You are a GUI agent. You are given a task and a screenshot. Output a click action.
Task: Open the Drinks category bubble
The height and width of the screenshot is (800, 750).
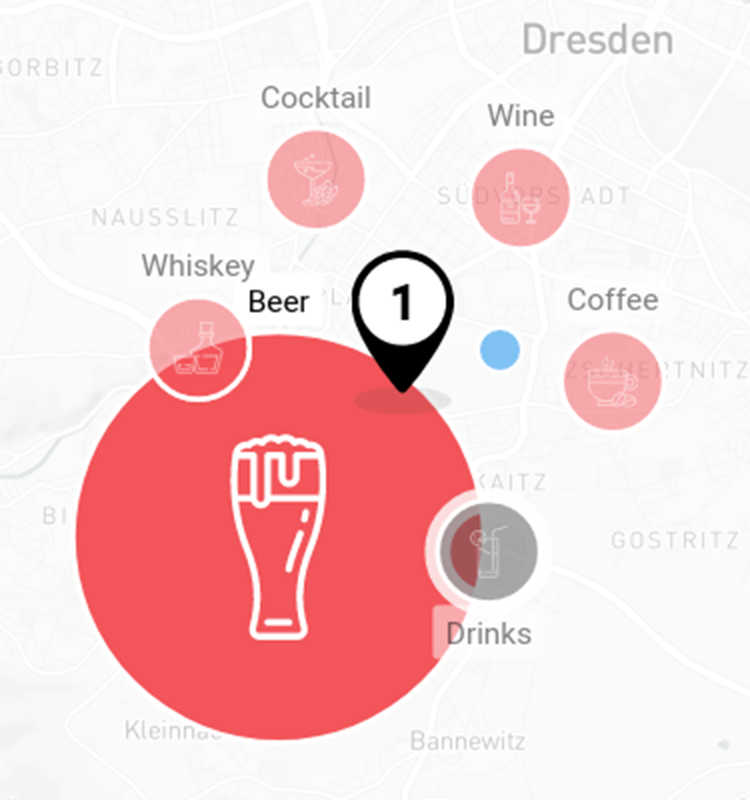pyautogui.click(x=485, y=548)
